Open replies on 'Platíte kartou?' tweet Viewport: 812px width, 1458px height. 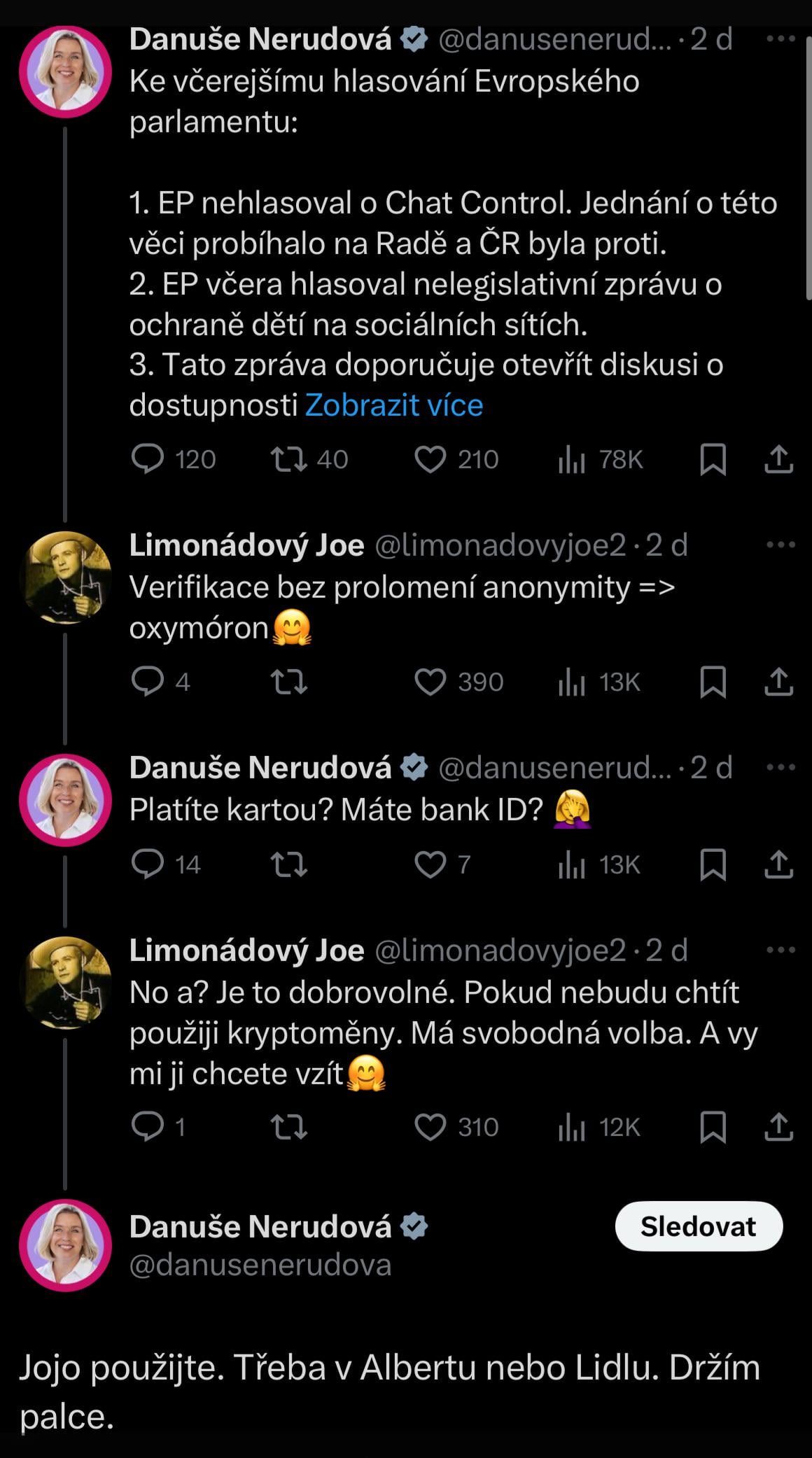click(148, 865)
